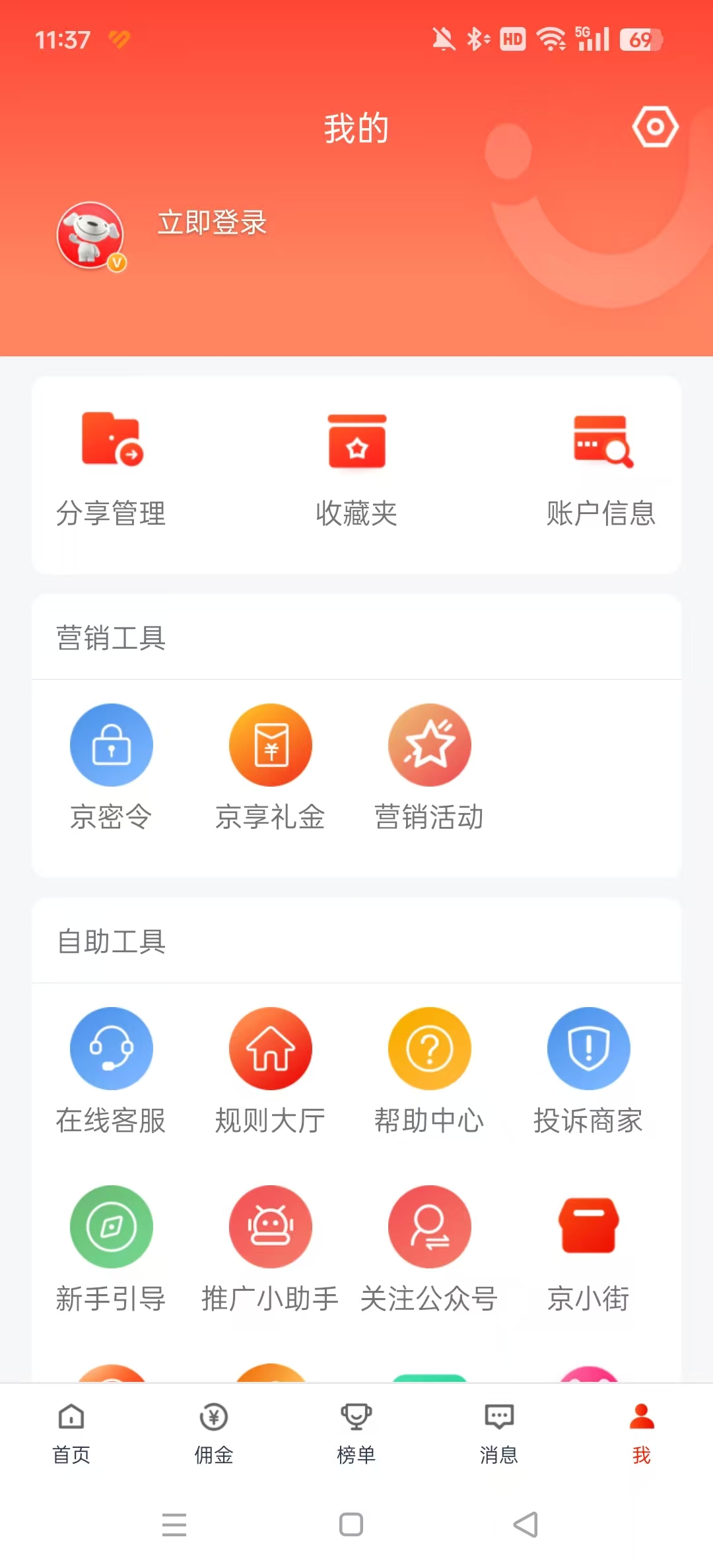
Task: Switch to the 首页 home tab
Action: pyautogui.click(x=71, y=1432)
